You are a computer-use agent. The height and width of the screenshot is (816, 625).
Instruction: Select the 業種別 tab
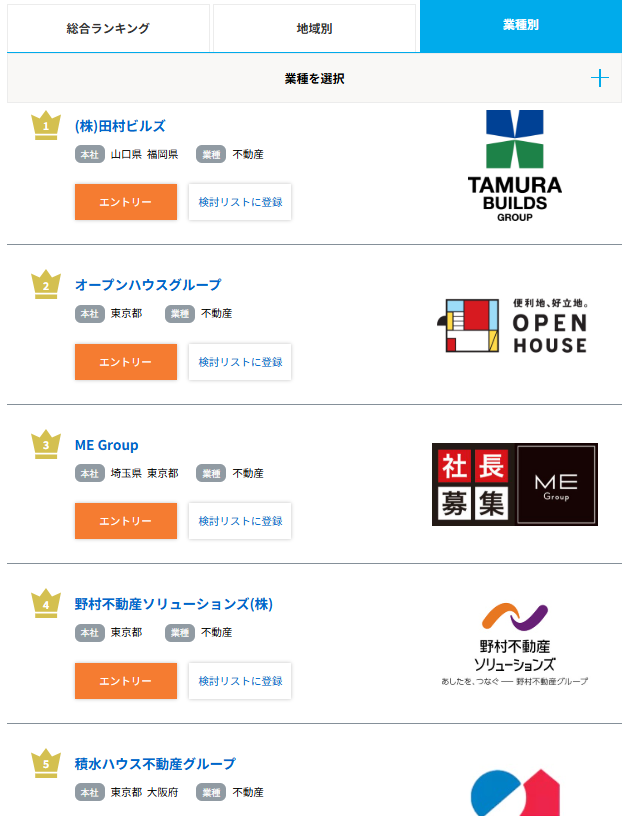point(521,26)
